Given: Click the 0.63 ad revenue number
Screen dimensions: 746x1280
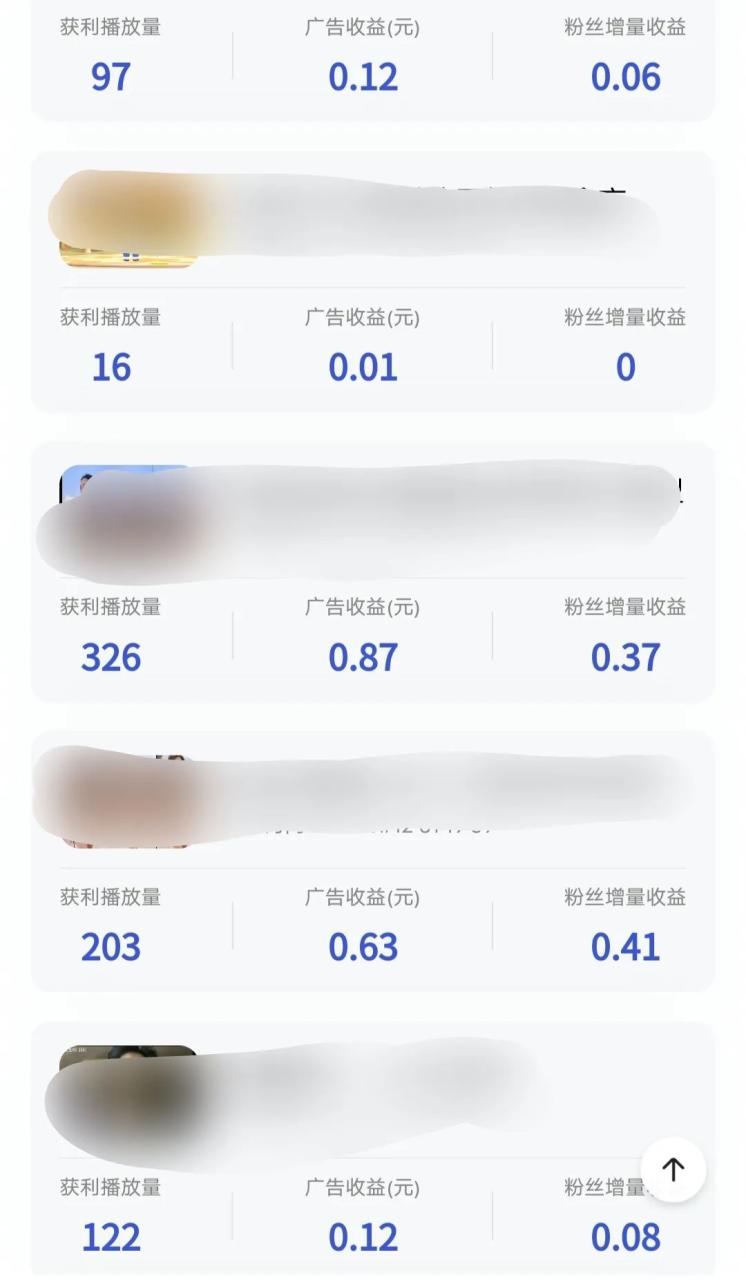Looking at the screenshot, I should (364, 946).
